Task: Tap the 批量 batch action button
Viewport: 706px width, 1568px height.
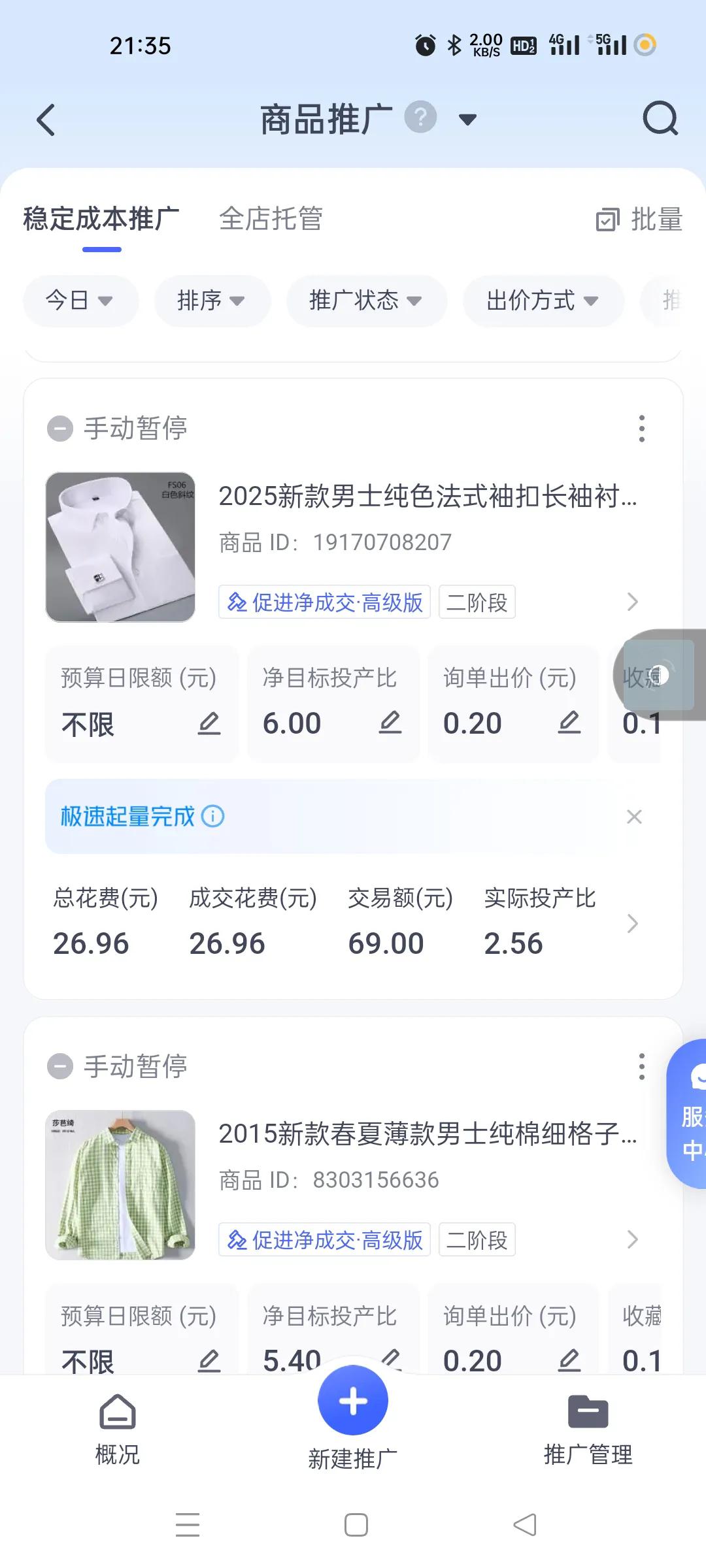Action: pyautogui.click(x=639, y=220)
